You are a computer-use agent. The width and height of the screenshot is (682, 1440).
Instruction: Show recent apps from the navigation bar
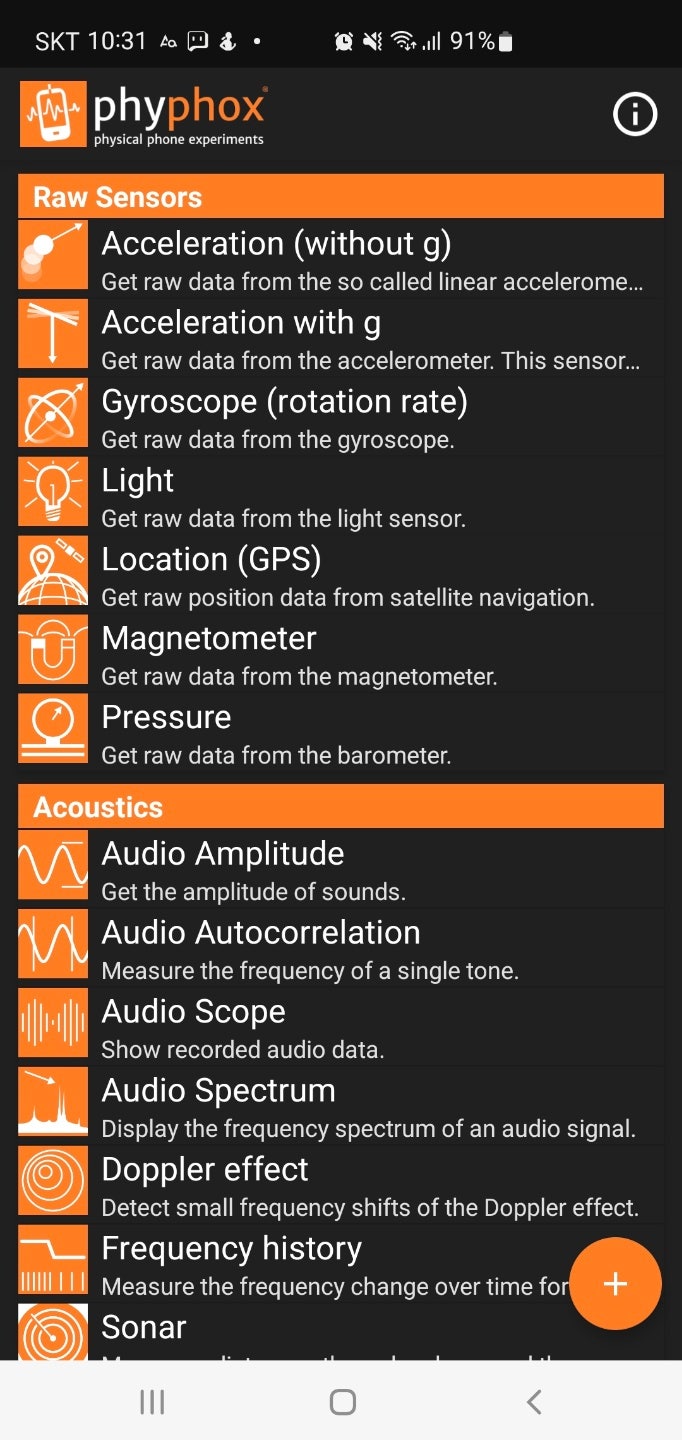click(152, 1402)
